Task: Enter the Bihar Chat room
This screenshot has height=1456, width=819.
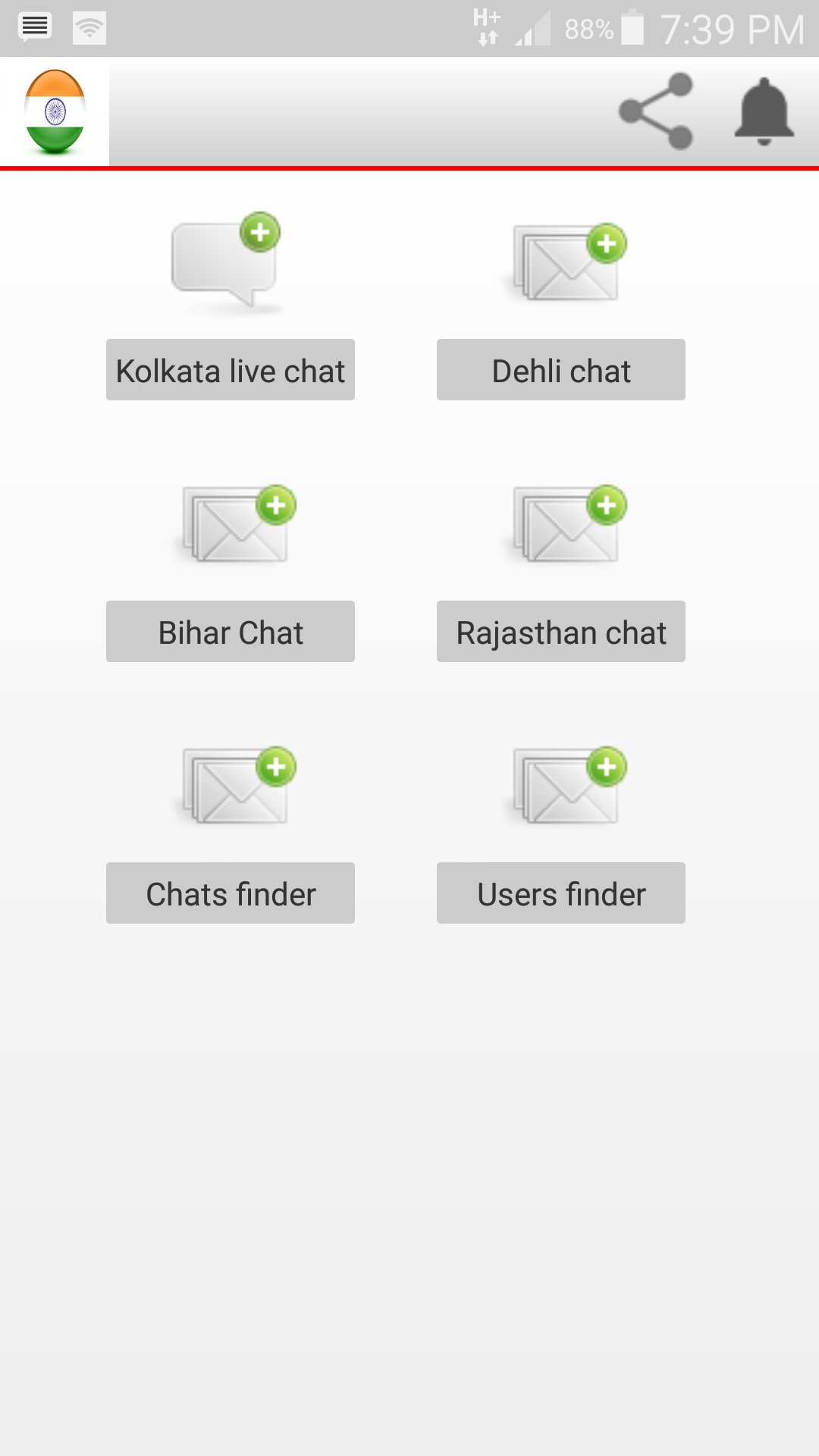Action: [230, 631]
